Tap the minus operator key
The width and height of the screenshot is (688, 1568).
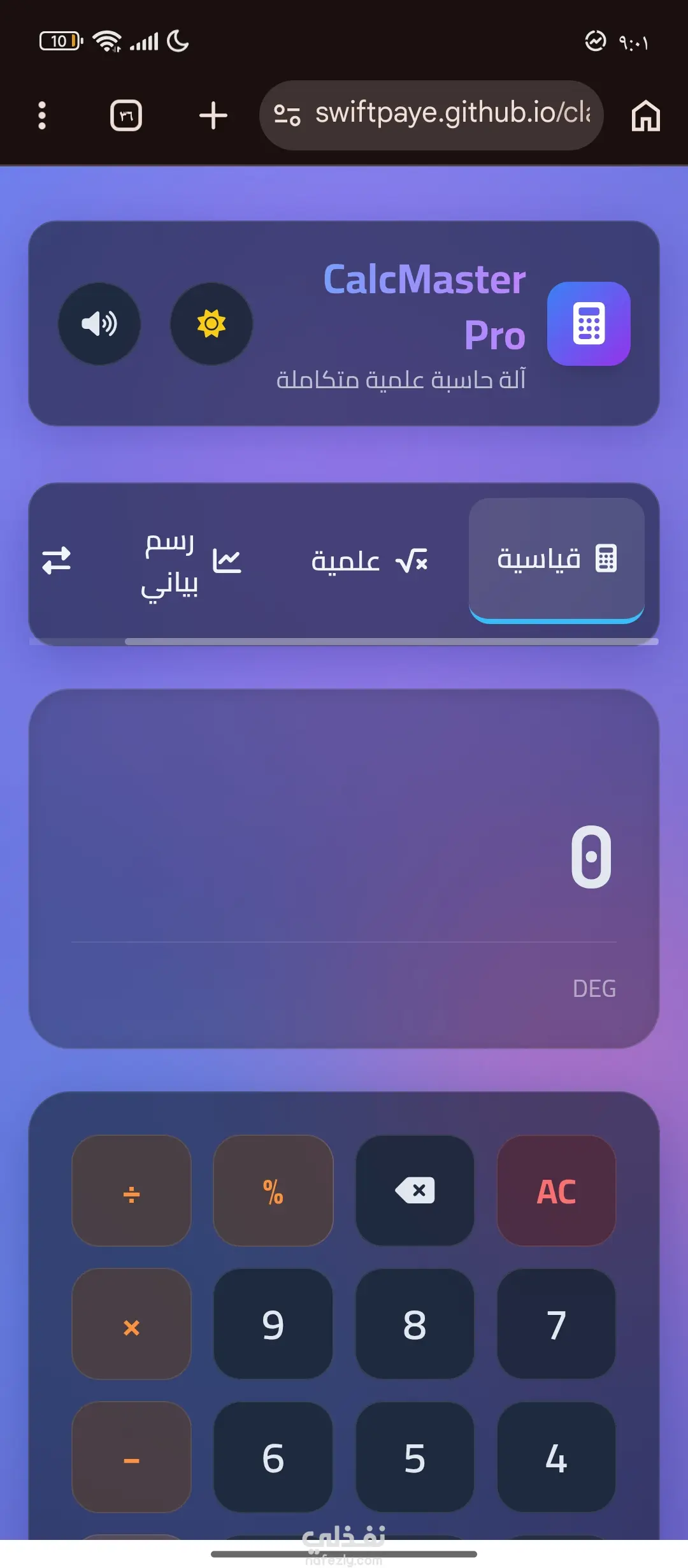click(131, 1458)
